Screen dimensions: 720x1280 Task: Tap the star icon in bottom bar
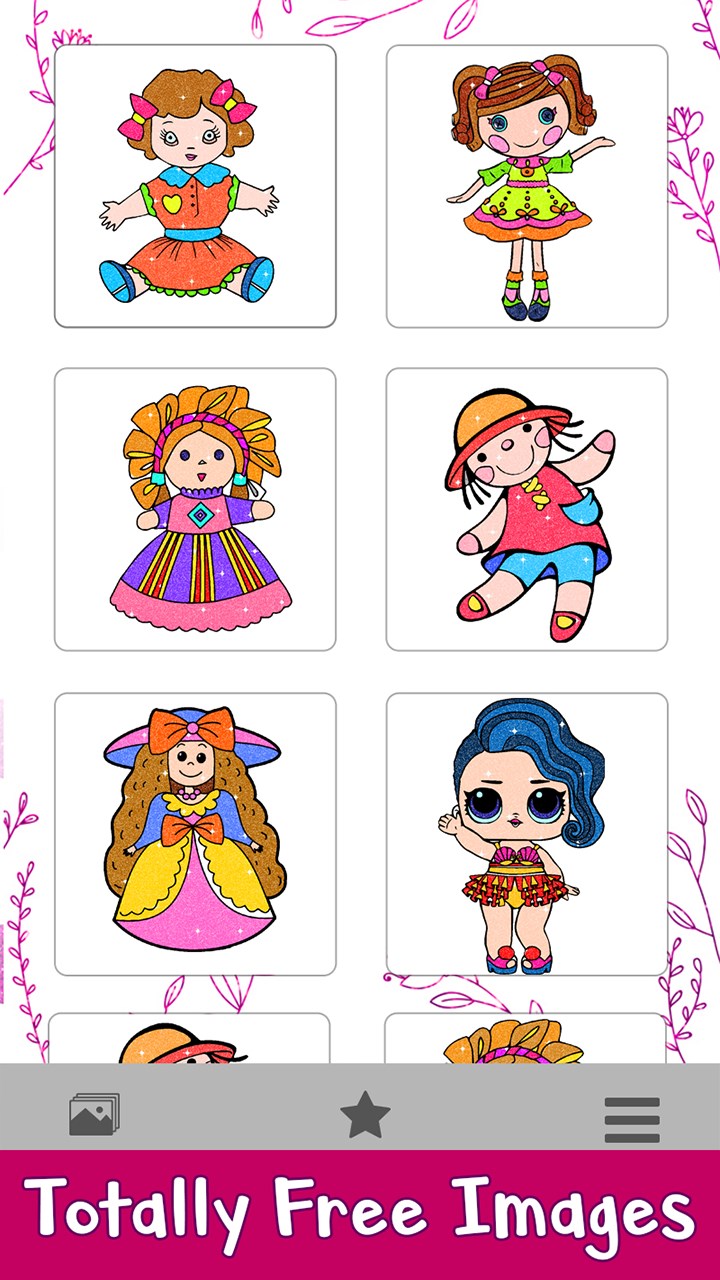[x=365, y=1115]
